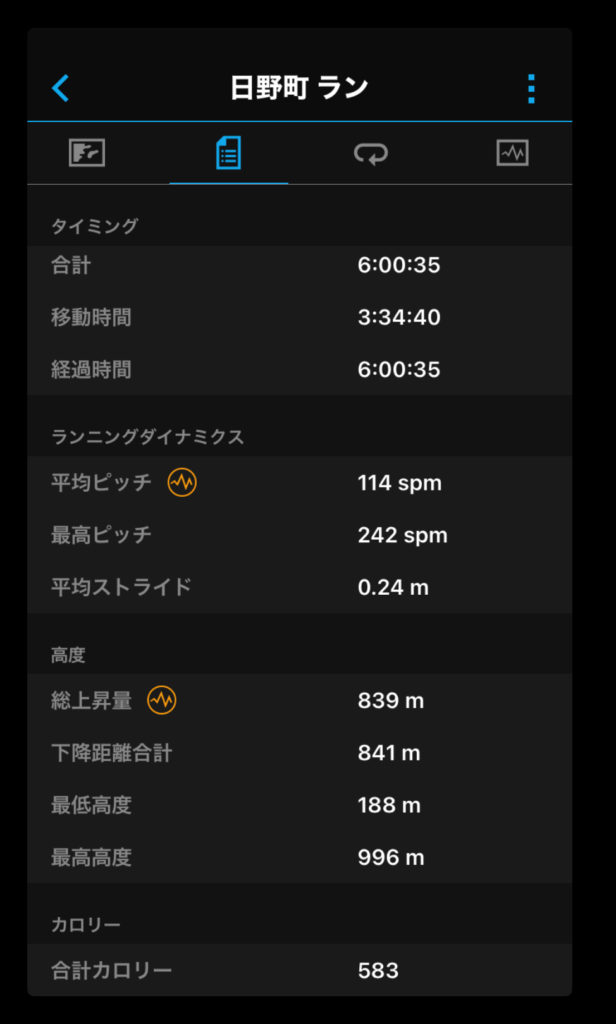616x1024 pixels.
Task: Open the charts tab
Action: point(512,153)
